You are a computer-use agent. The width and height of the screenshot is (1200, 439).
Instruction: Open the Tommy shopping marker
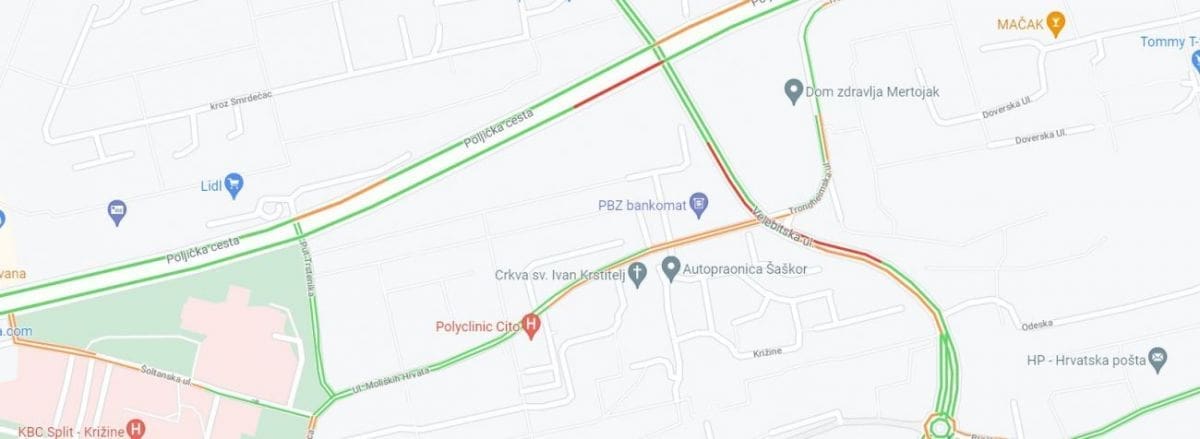click(1195, 58)
